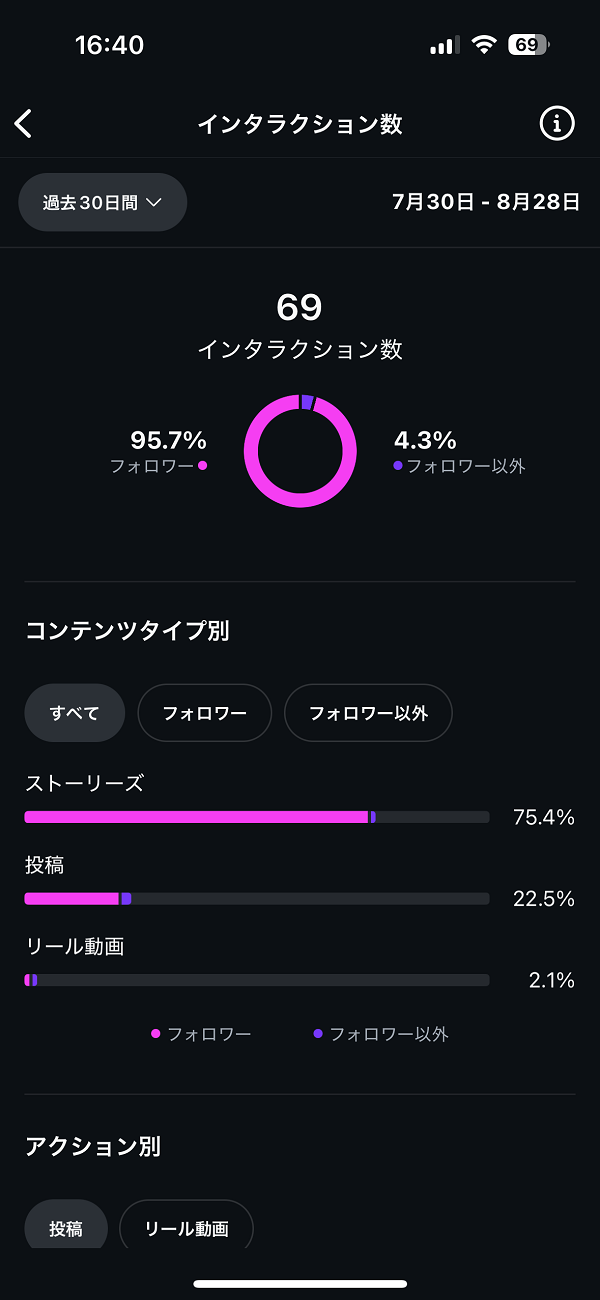Viewport: 600px width, 1300px height.
Task: Switch to リール動画 chip under アクション別
Action: 187,1228
